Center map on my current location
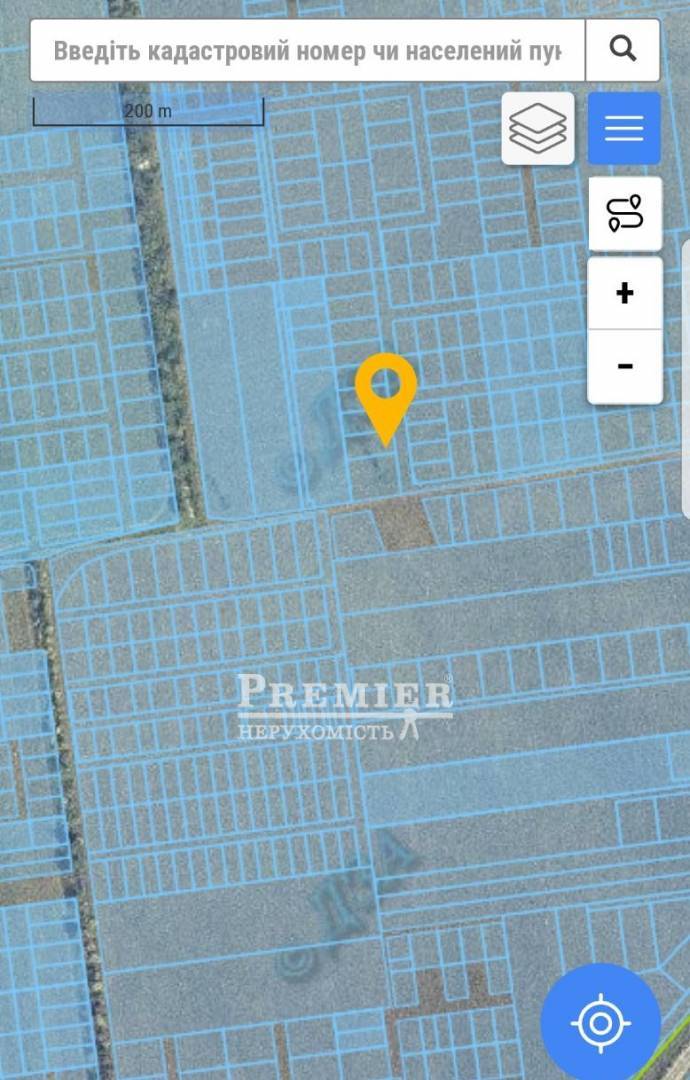The width and height of the screenshot is (690, 1080). coord(601,1022)
